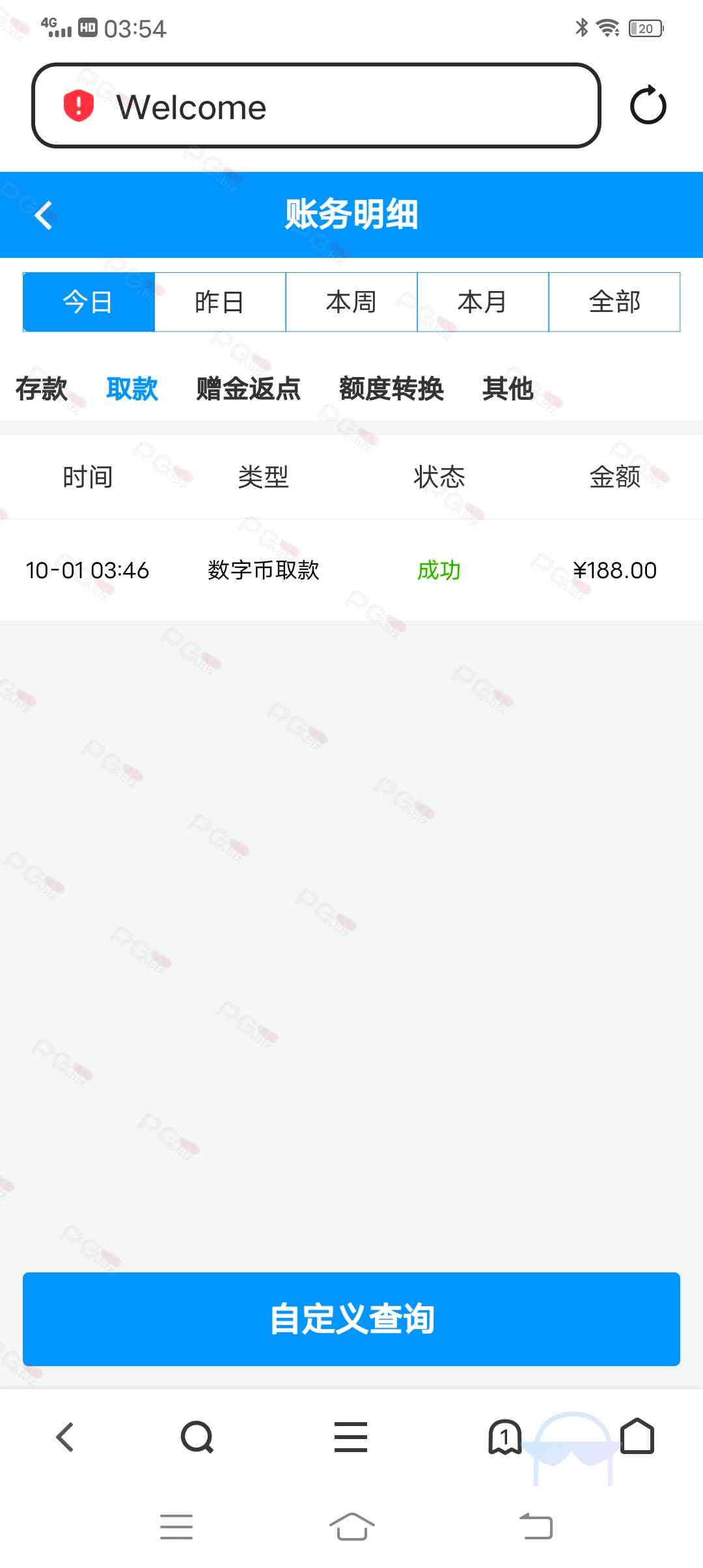Go to the previous page in the browser toolbar
Viewport: 703px width, 1568px height.
pyautogui.click(x=65, y=1436)
